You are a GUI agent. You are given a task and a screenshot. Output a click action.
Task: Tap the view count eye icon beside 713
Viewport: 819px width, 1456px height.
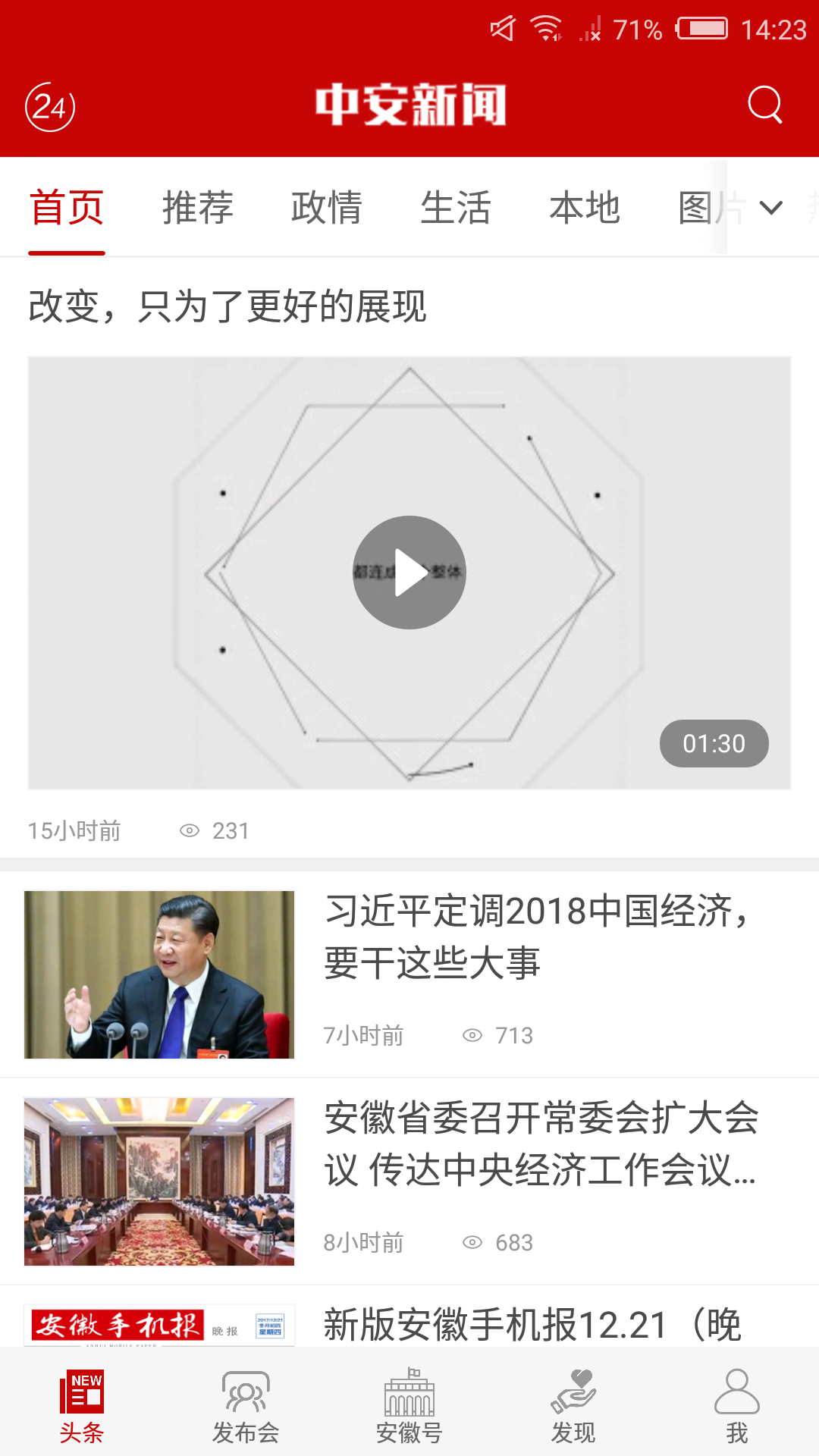472,1034
